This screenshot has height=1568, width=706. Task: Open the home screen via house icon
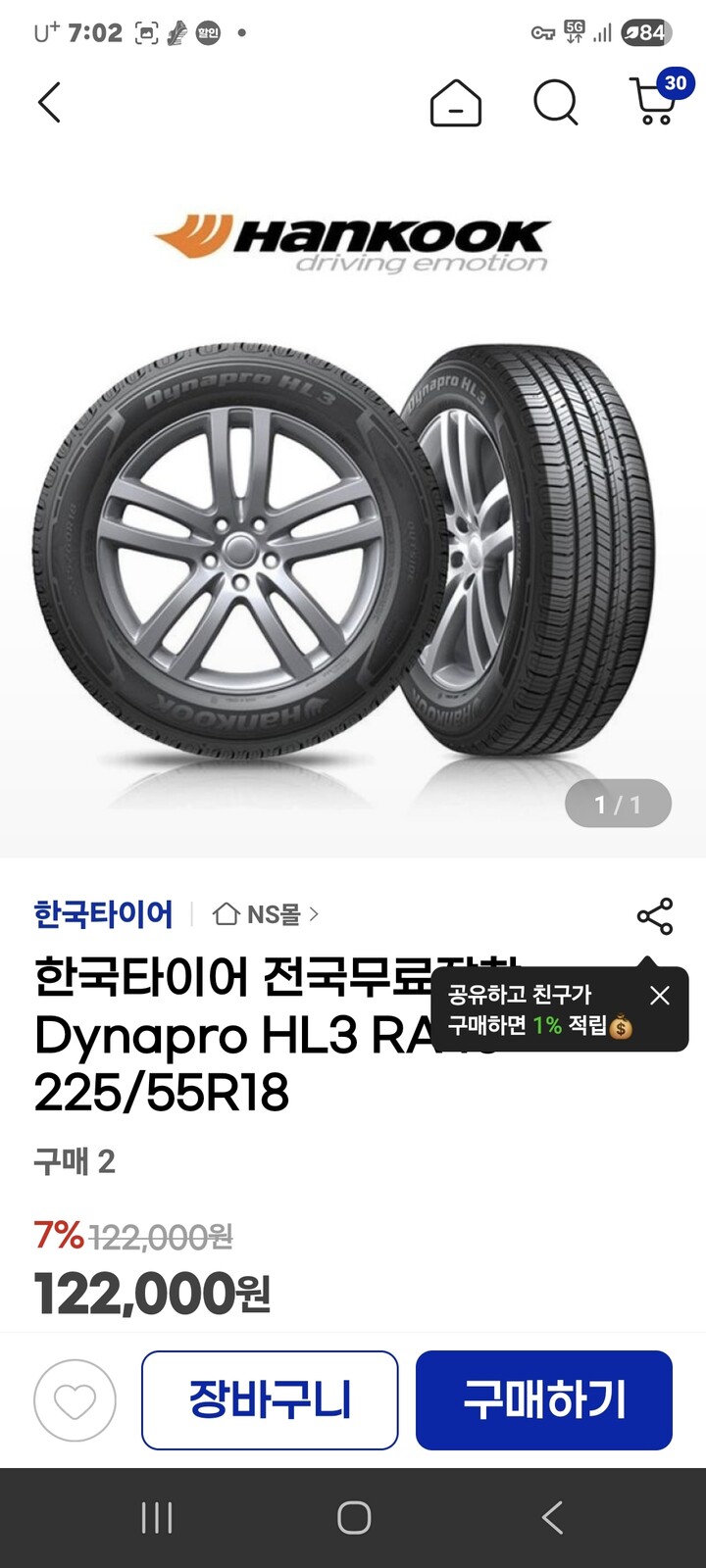[455, 103]
